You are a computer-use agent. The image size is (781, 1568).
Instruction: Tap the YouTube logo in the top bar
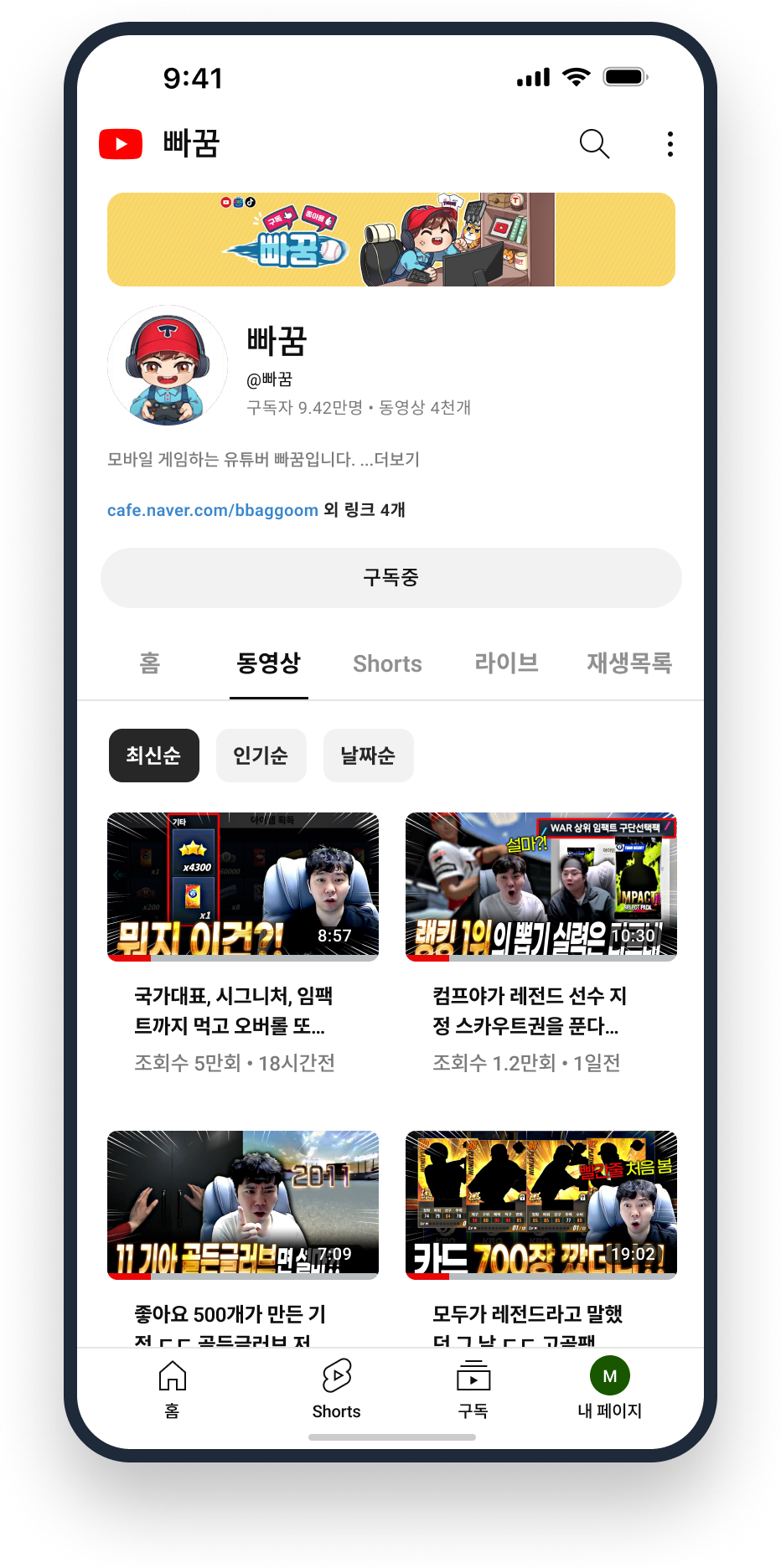121,143
